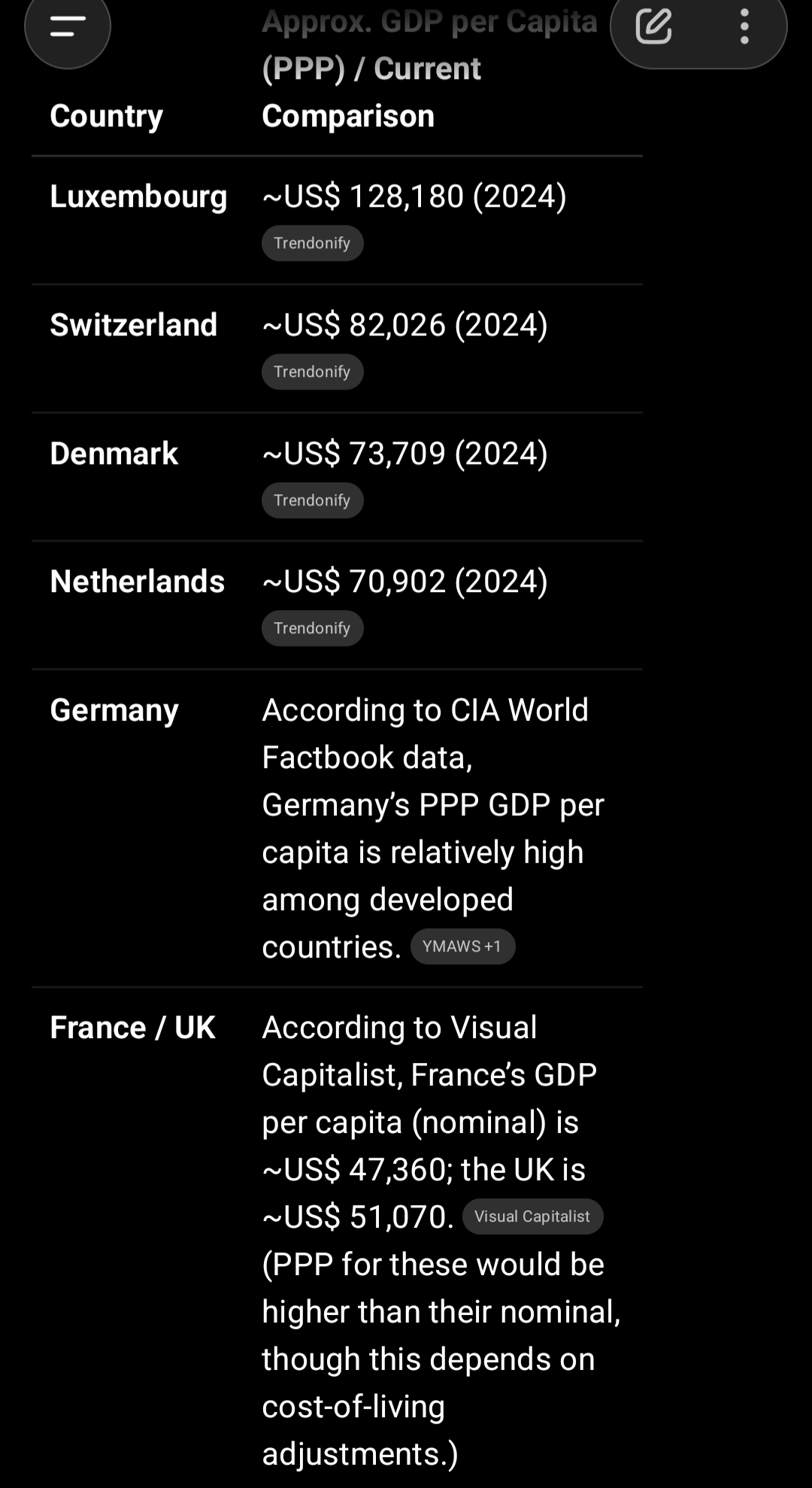Viewport: 812px width, 1488px height.
Task: Open the YMAWS +1 citation chip
Action: (x=463, y=946)
